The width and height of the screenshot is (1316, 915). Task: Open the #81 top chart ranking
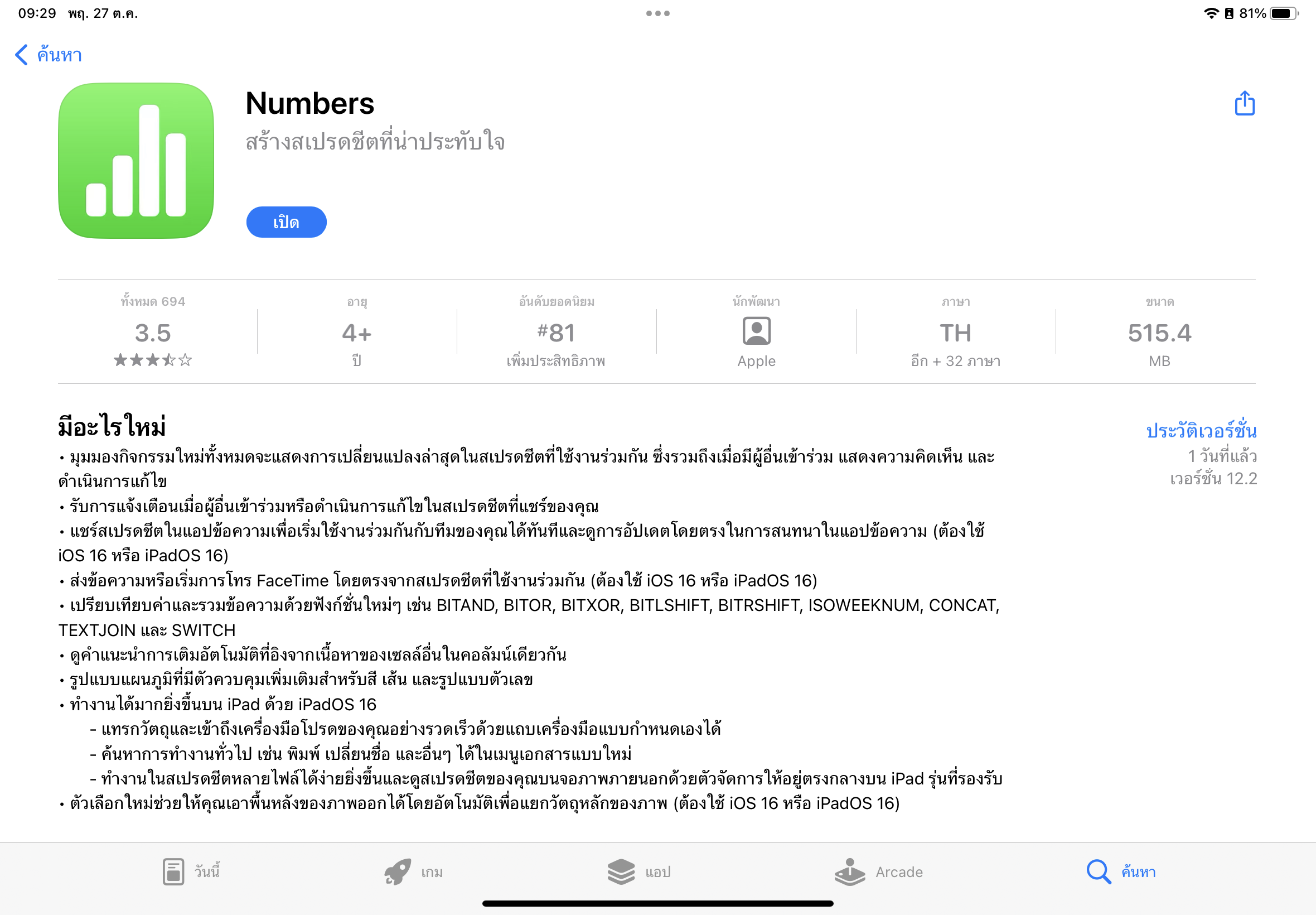556,333
